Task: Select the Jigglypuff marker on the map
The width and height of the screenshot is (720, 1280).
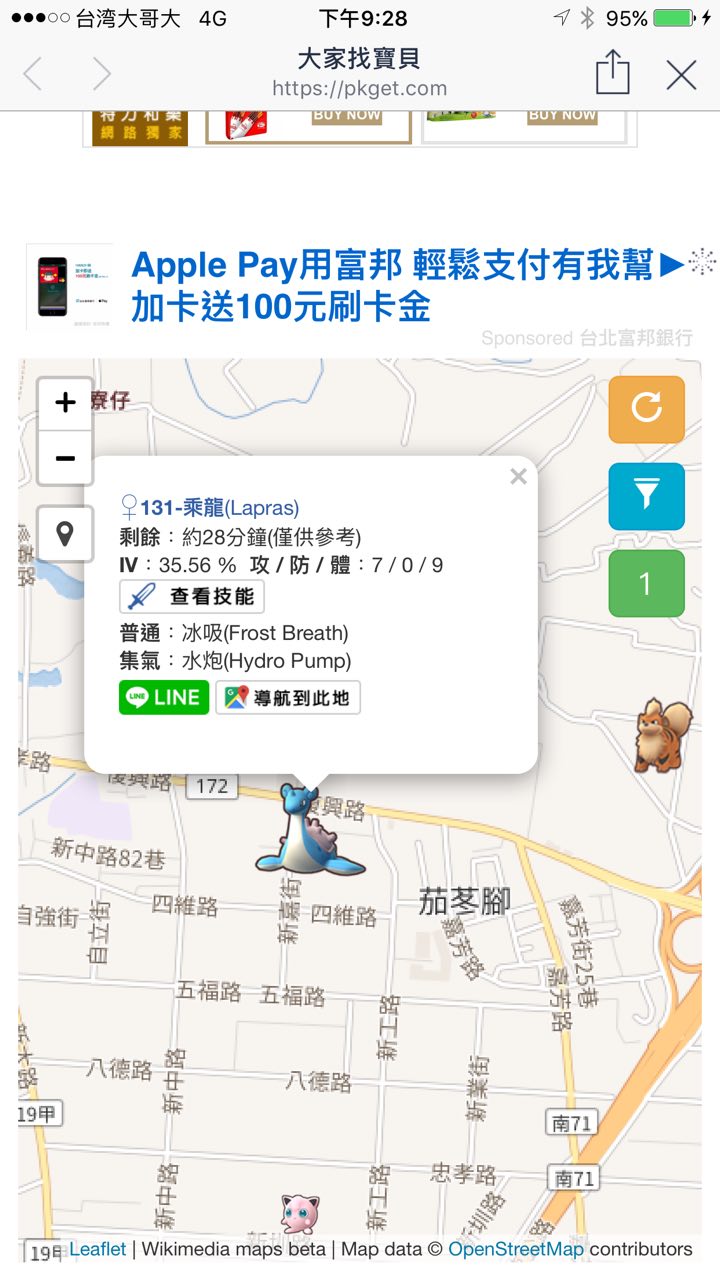Action: click(298, 1212)
